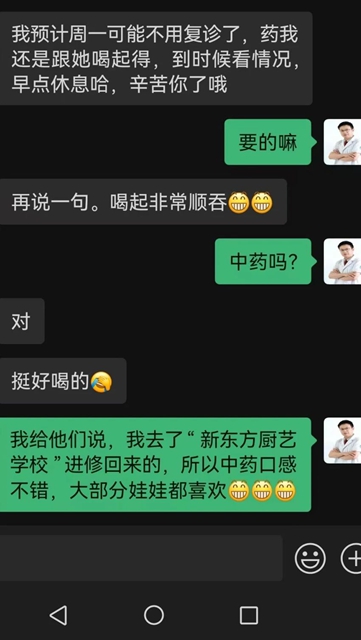Open the recent apps view
The width and height of the screenshot is (361, 640).
249,615
